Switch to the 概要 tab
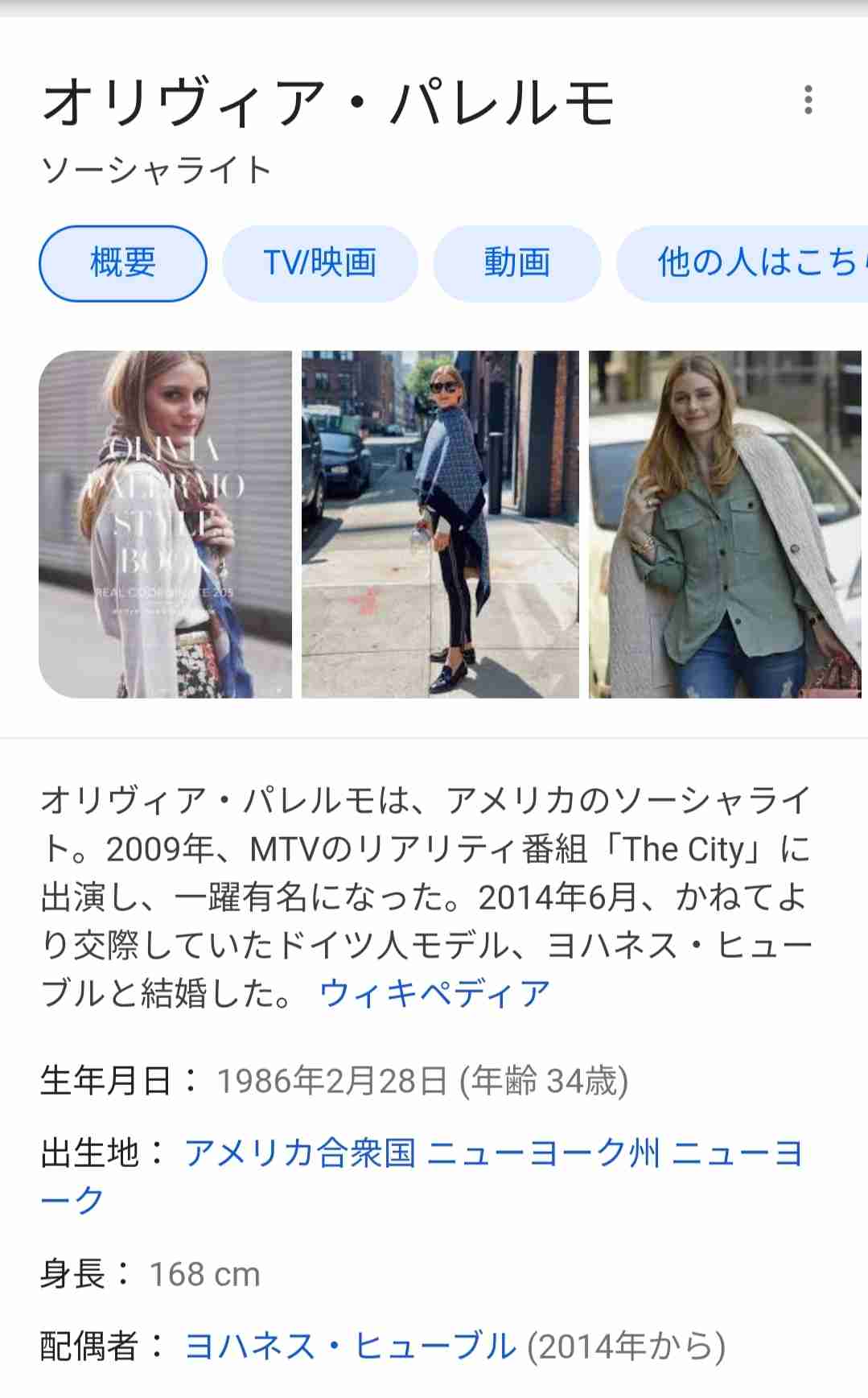 (122, 262)
